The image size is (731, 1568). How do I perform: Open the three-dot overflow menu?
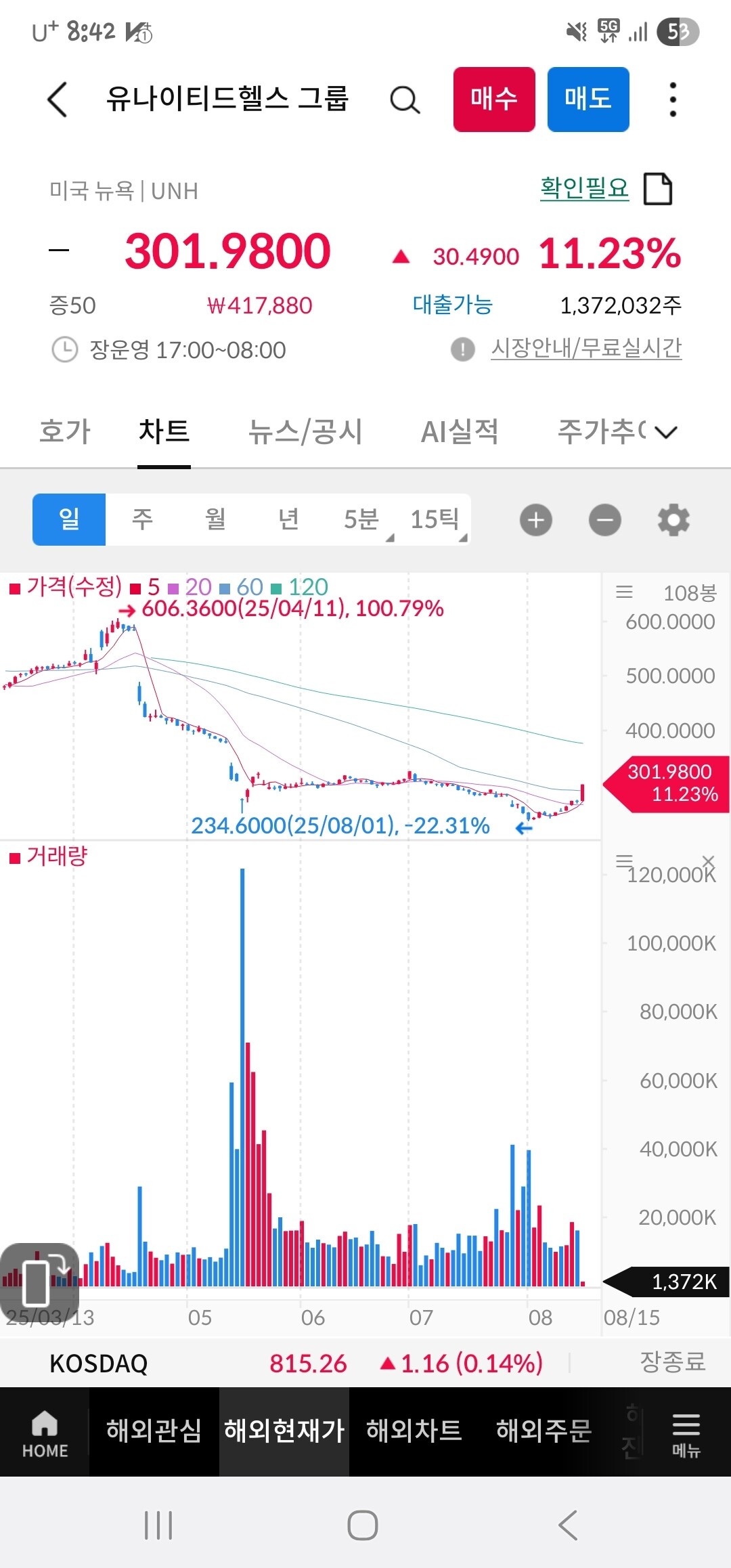(673, 100)
